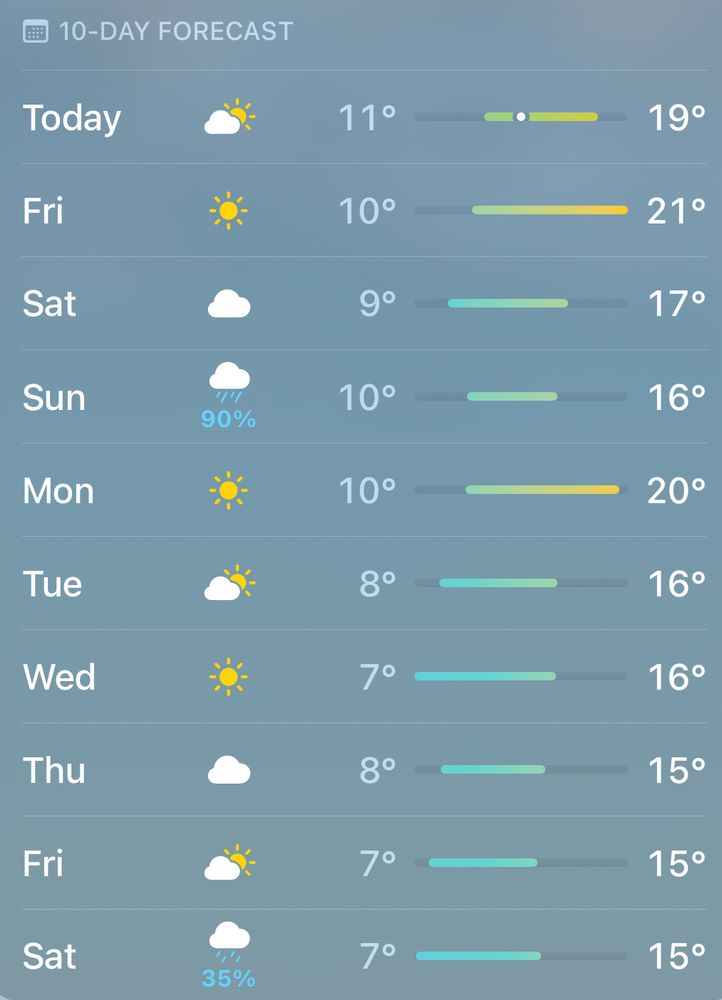
Task: Tap the partly cloudy icon for Today
Action: (229, 116)
